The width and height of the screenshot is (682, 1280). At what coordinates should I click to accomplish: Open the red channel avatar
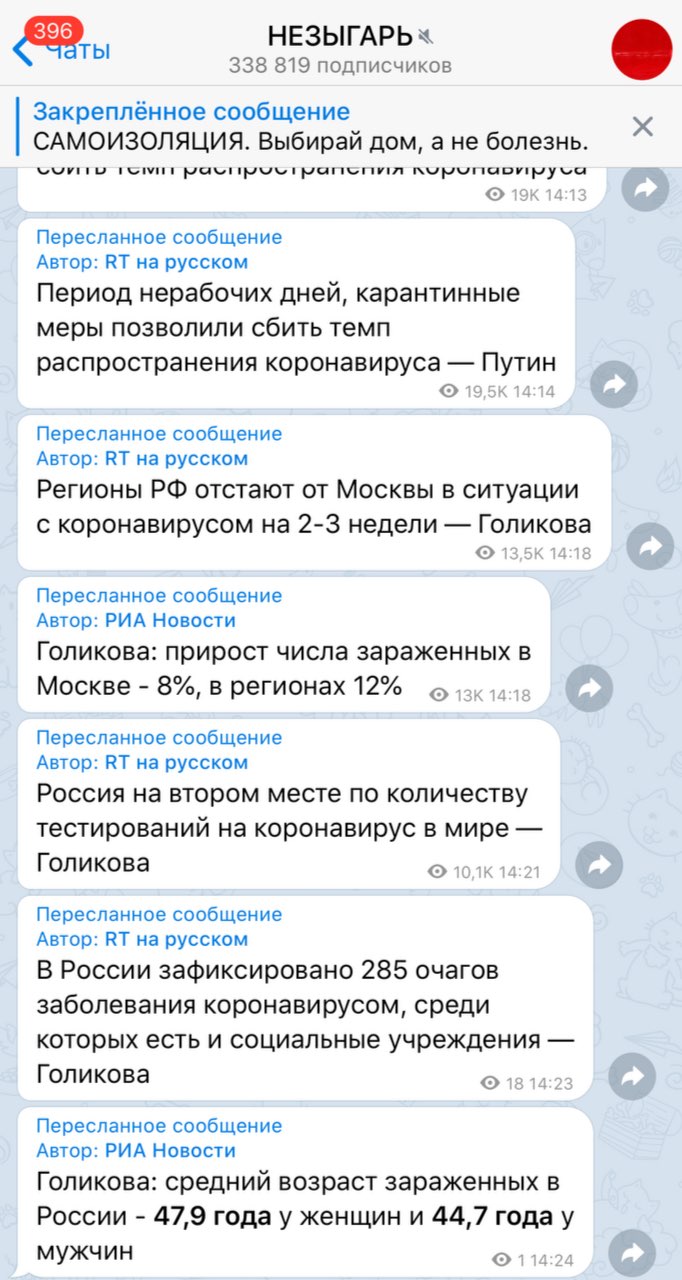[x=641, y=49]
